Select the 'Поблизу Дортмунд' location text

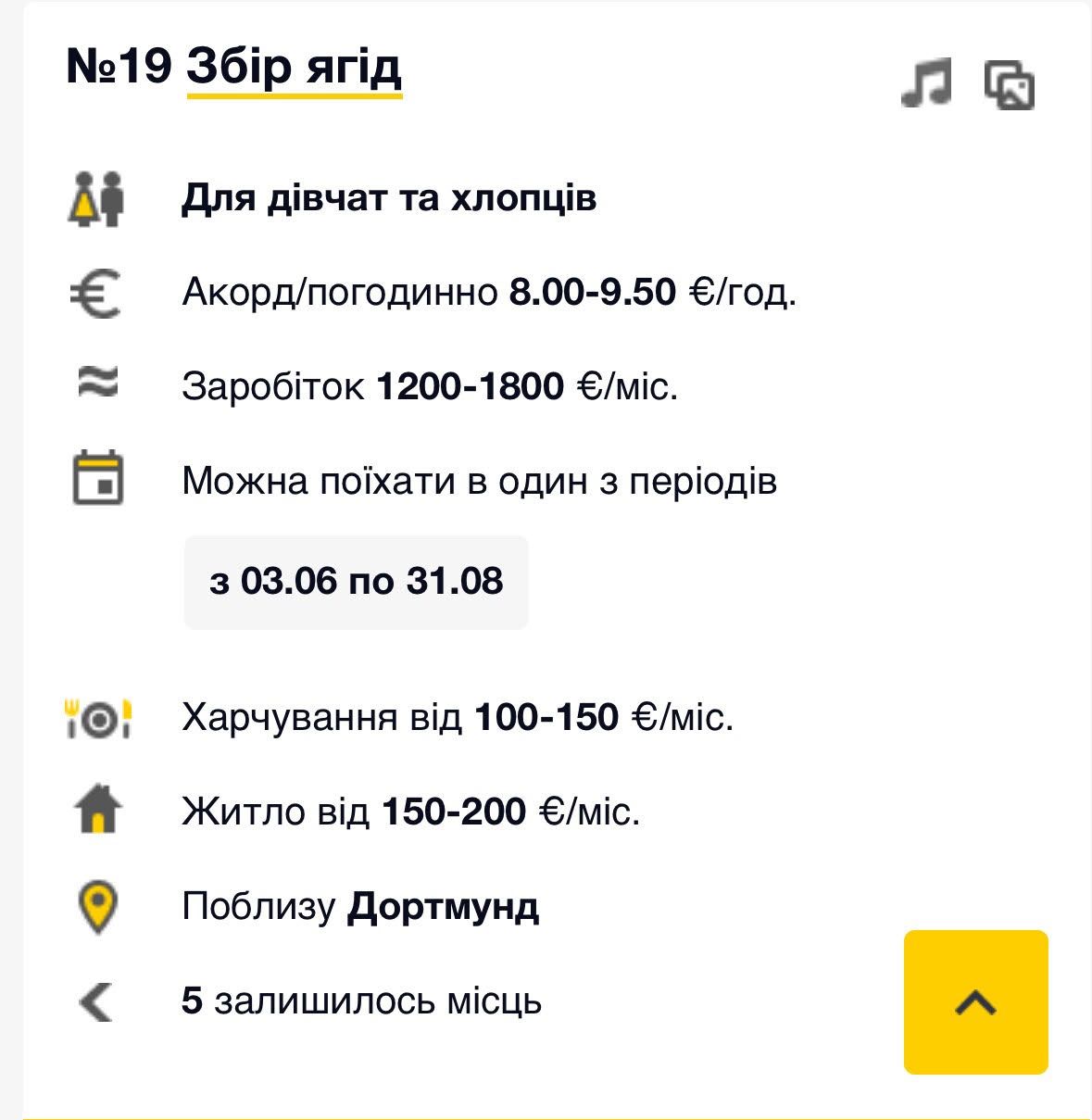pos(361,907)
